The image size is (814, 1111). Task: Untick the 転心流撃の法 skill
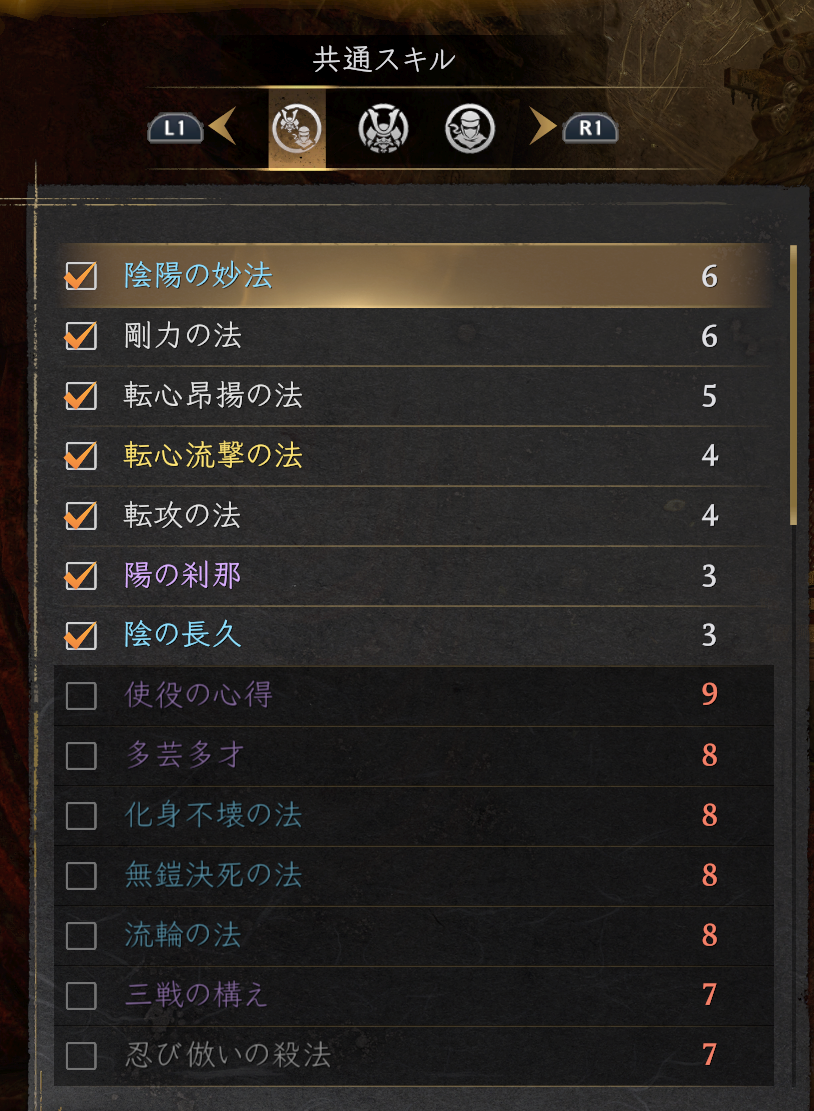click(81, 456)
